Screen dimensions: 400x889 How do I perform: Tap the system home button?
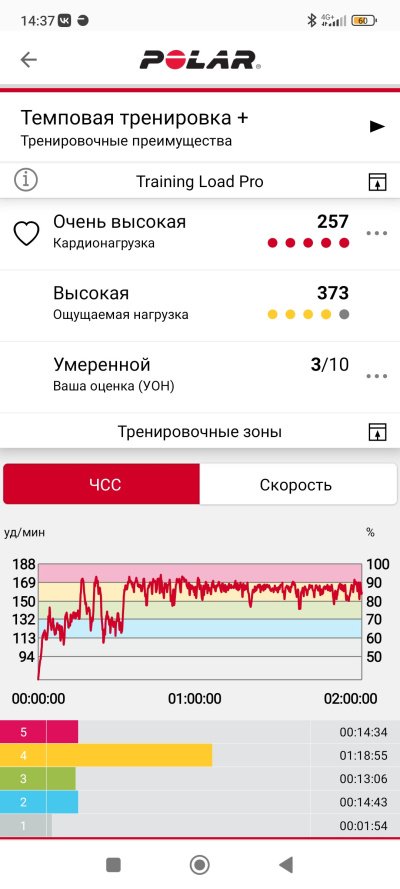pos(199,865)
